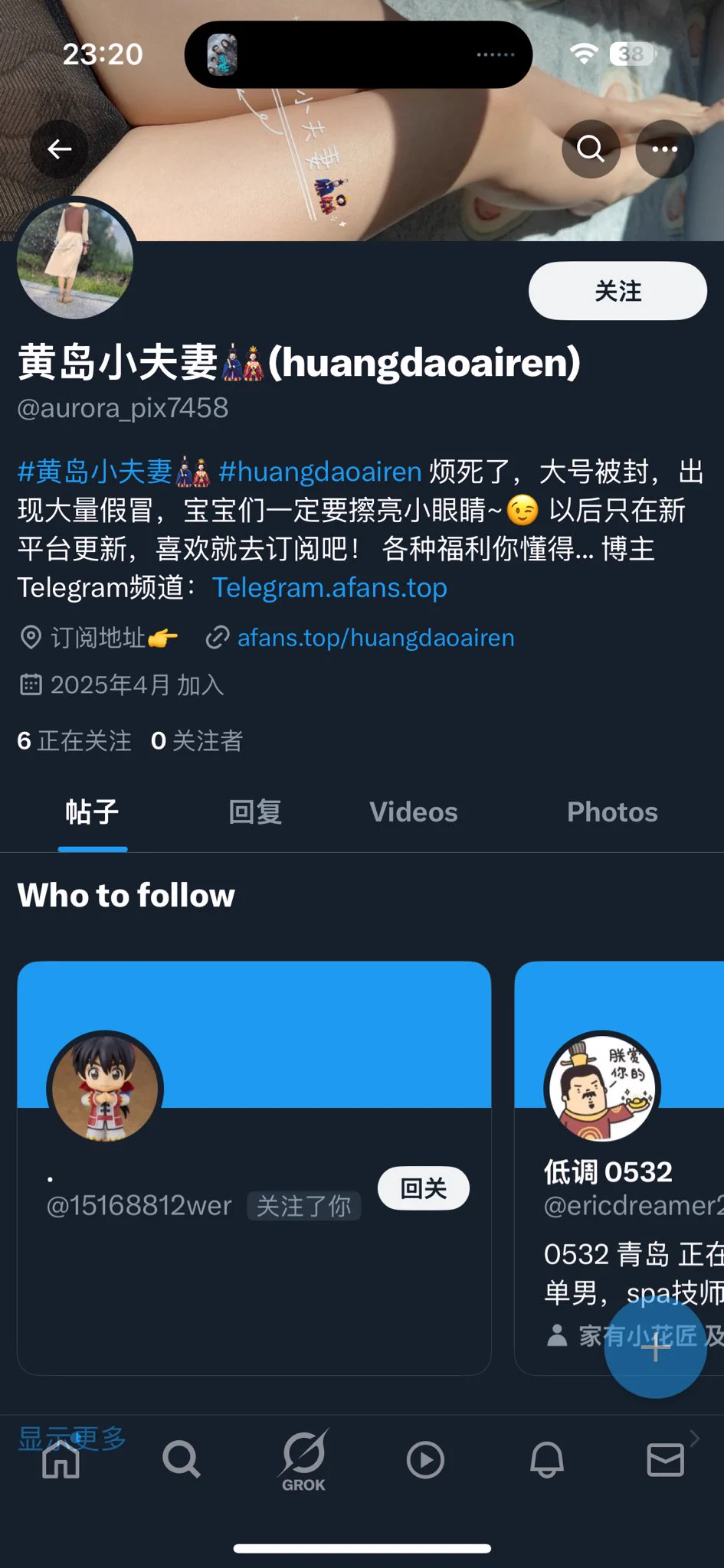Go back using the arrow icon

tap(59, 149)
